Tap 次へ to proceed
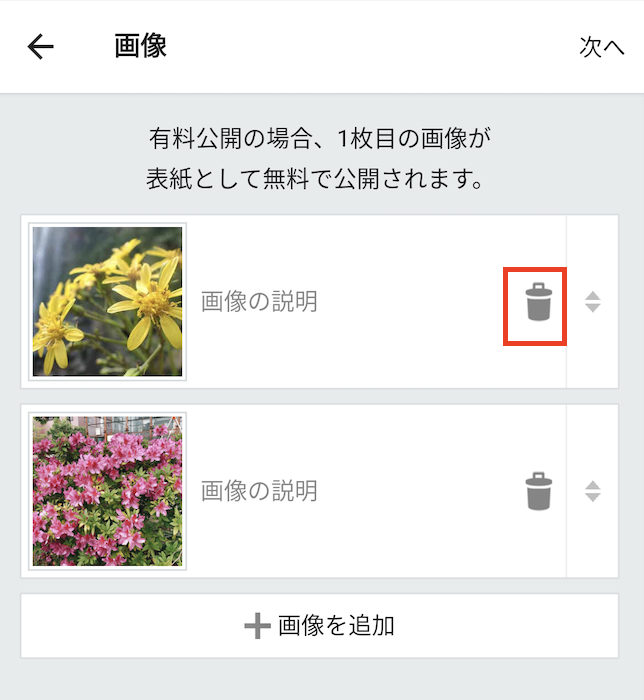The width and height of the screenshot is (644, 700). 601,47
